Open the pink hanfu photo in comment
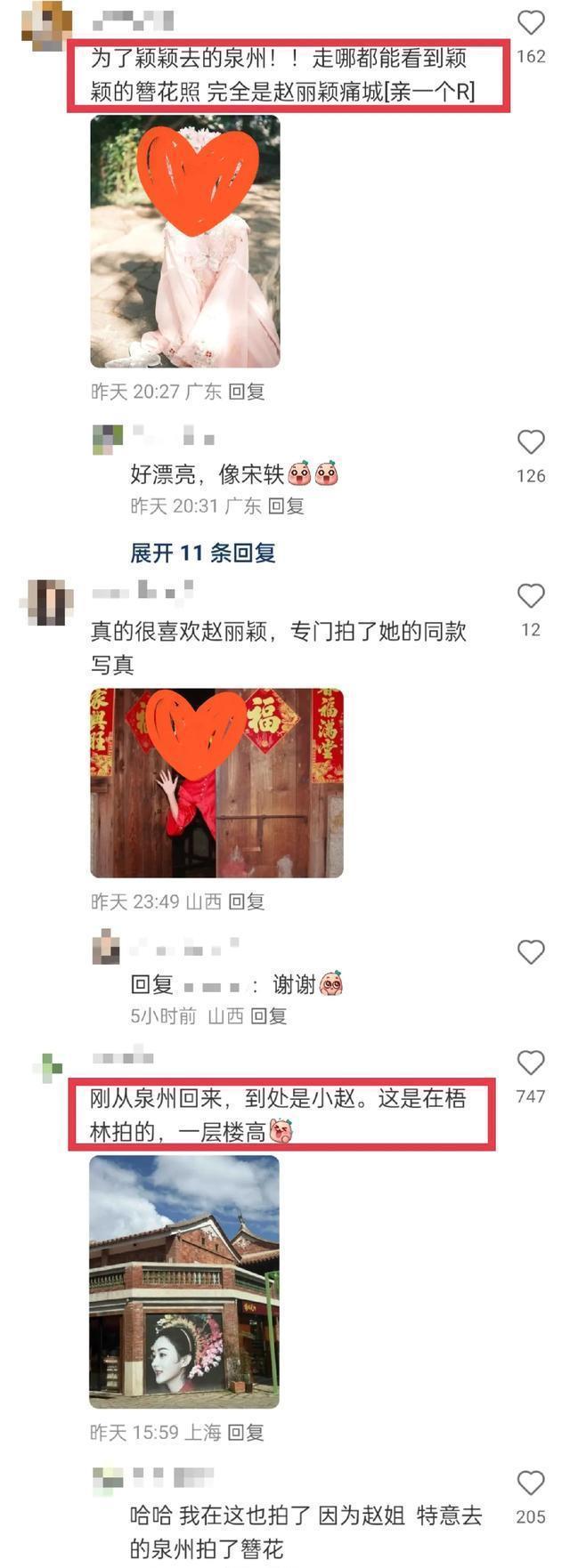Screen dimensions: 570x1568 tap(185, 241)
